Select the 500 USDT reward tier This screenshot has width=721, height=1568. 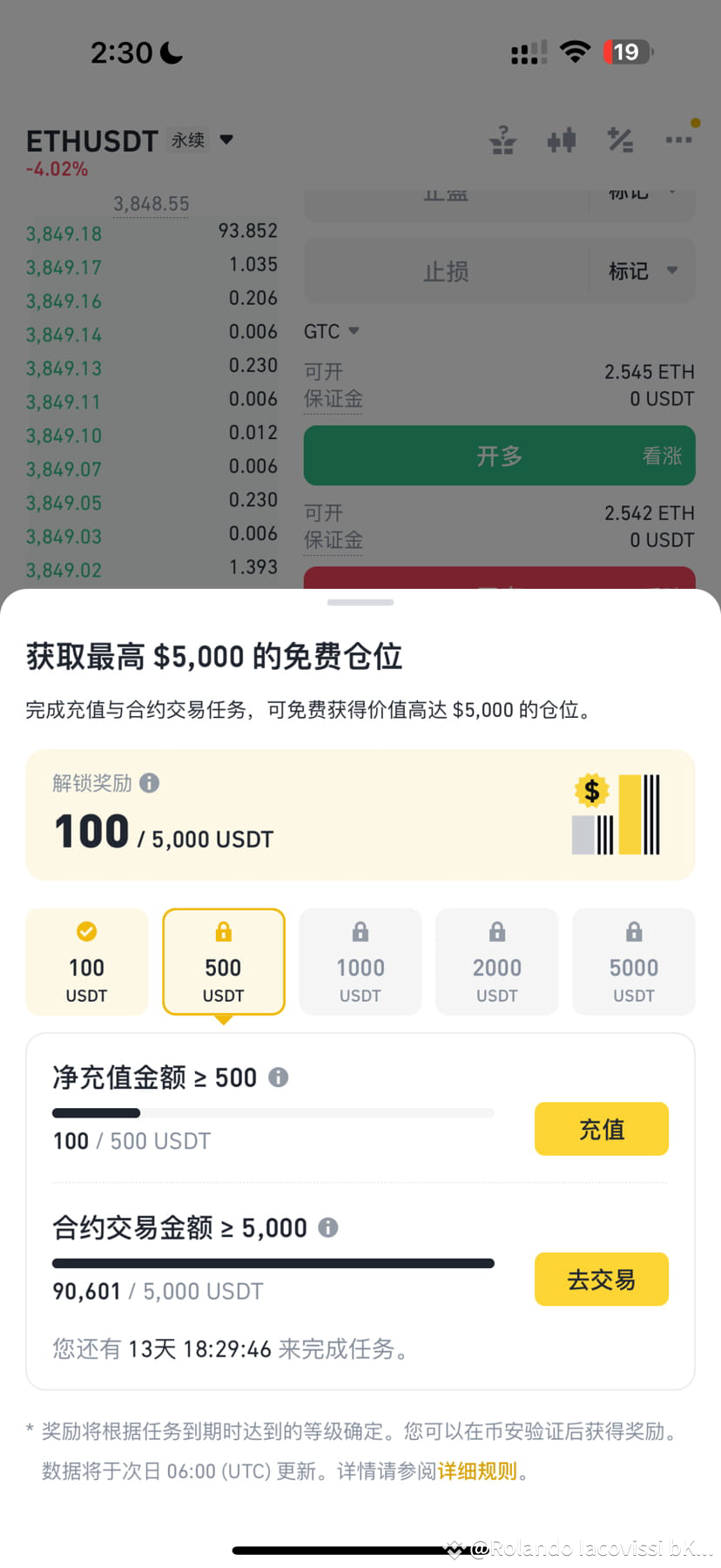(223, 962)
